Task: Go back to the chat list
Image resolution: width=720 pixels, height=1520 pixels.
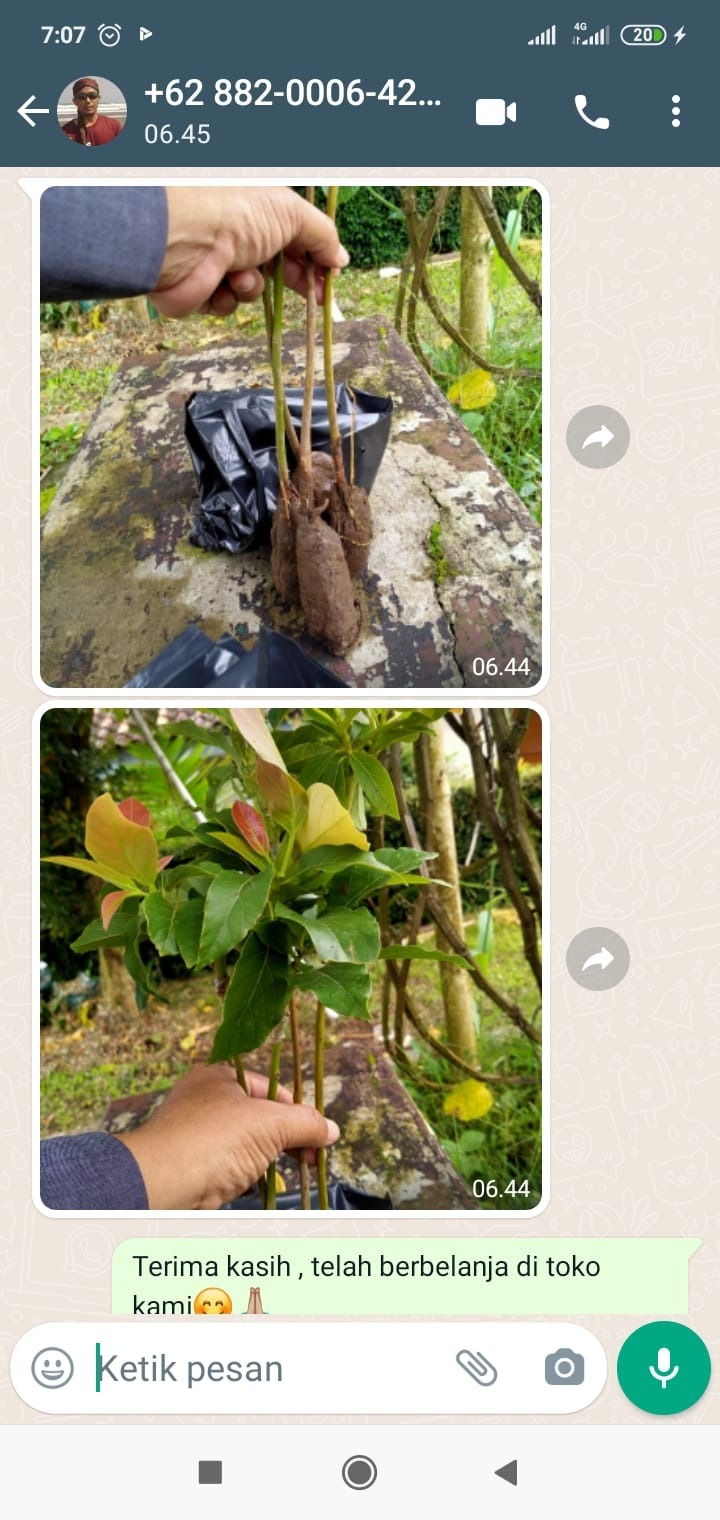Action: pyautogui.click(x=32, y=111)
